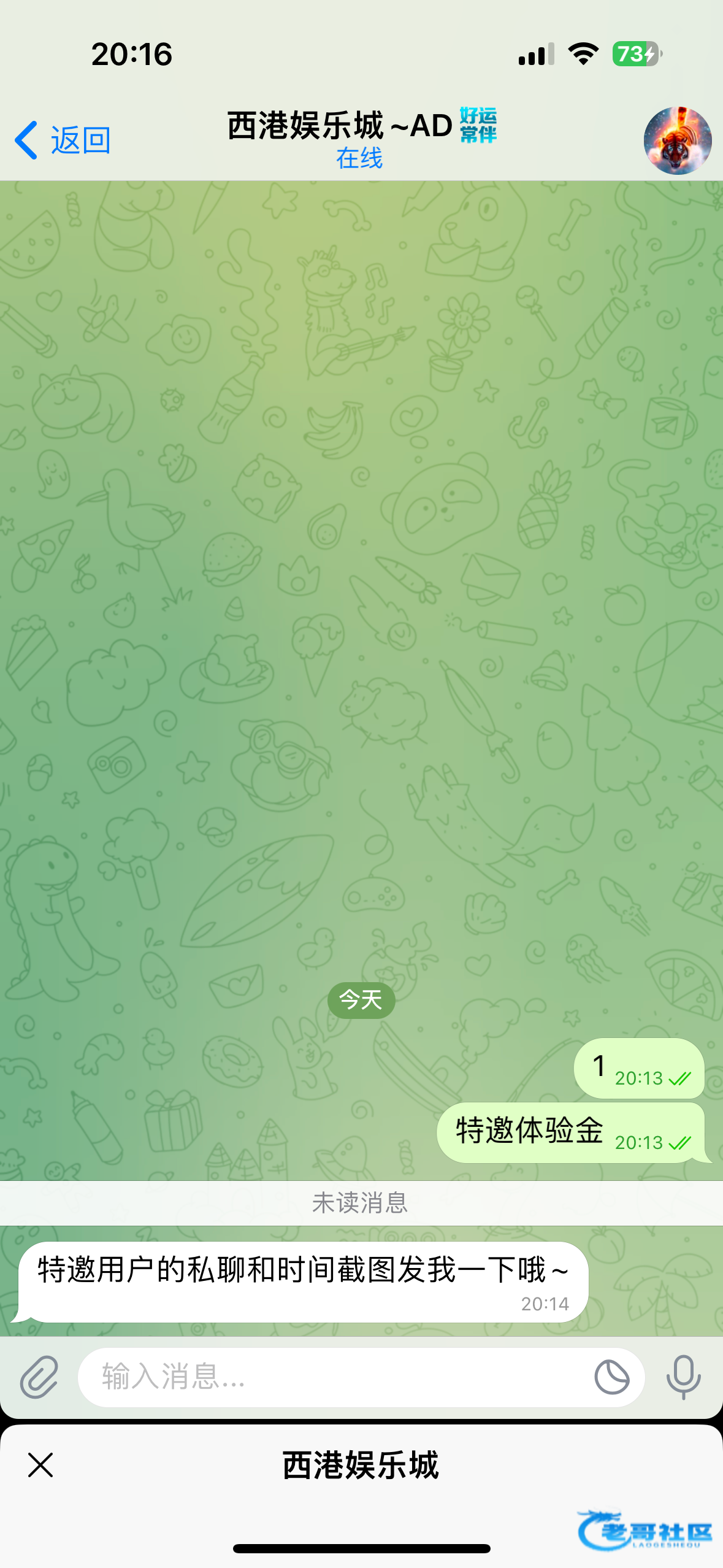
Task: Open the tiger profile avatar
Action: [x=677, y=140]
